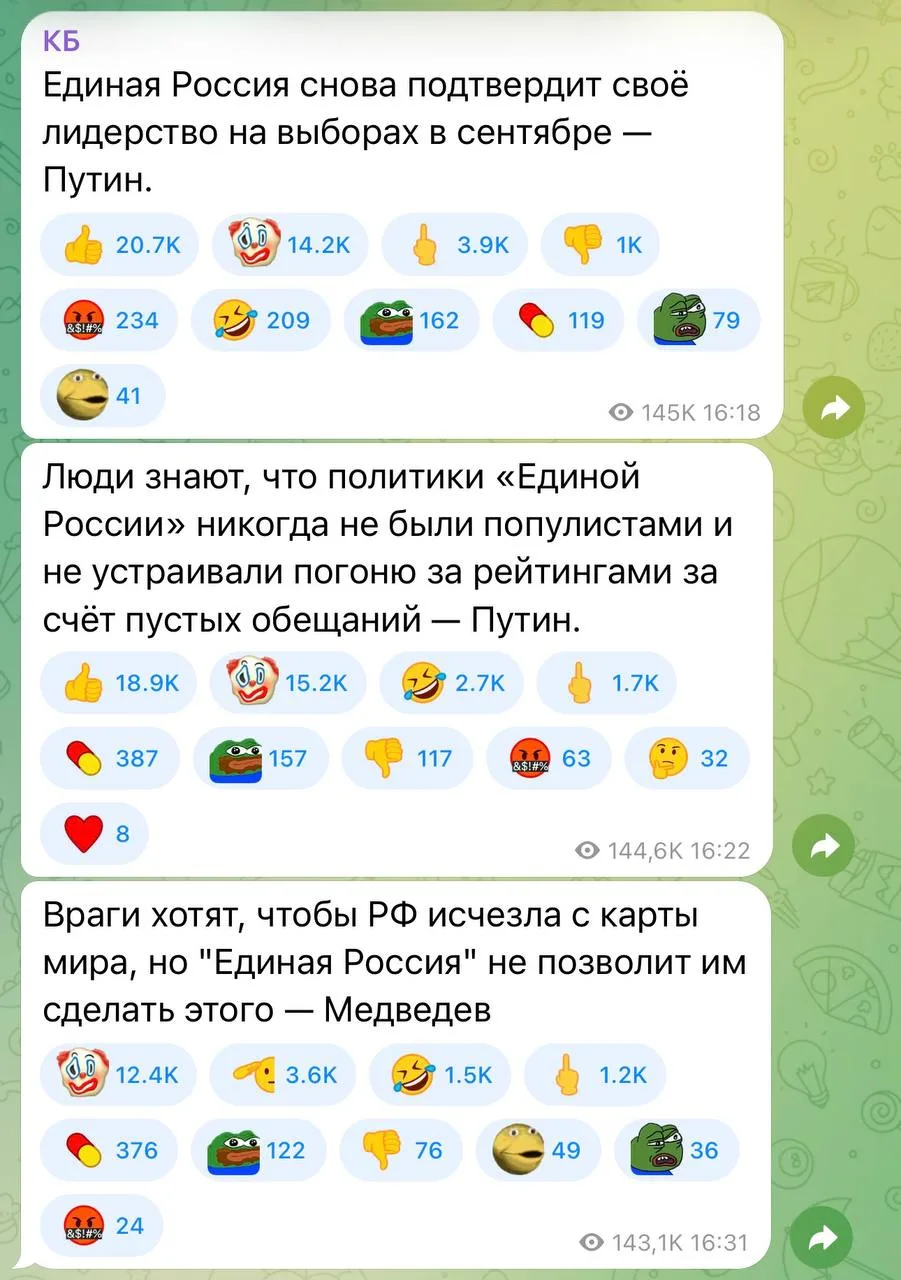Select the heart reaction with 8
The width and height of the screenshot is (901, 1280).
coord(94,833)
